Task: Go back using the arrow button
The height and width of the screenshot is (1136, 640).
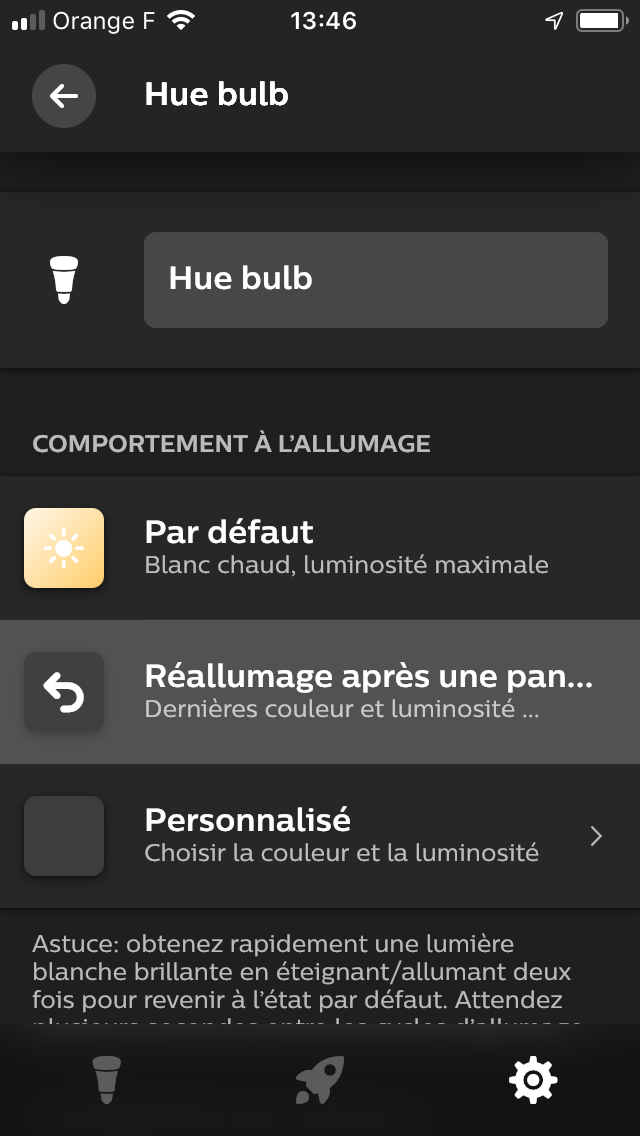Action: point(64,96)
